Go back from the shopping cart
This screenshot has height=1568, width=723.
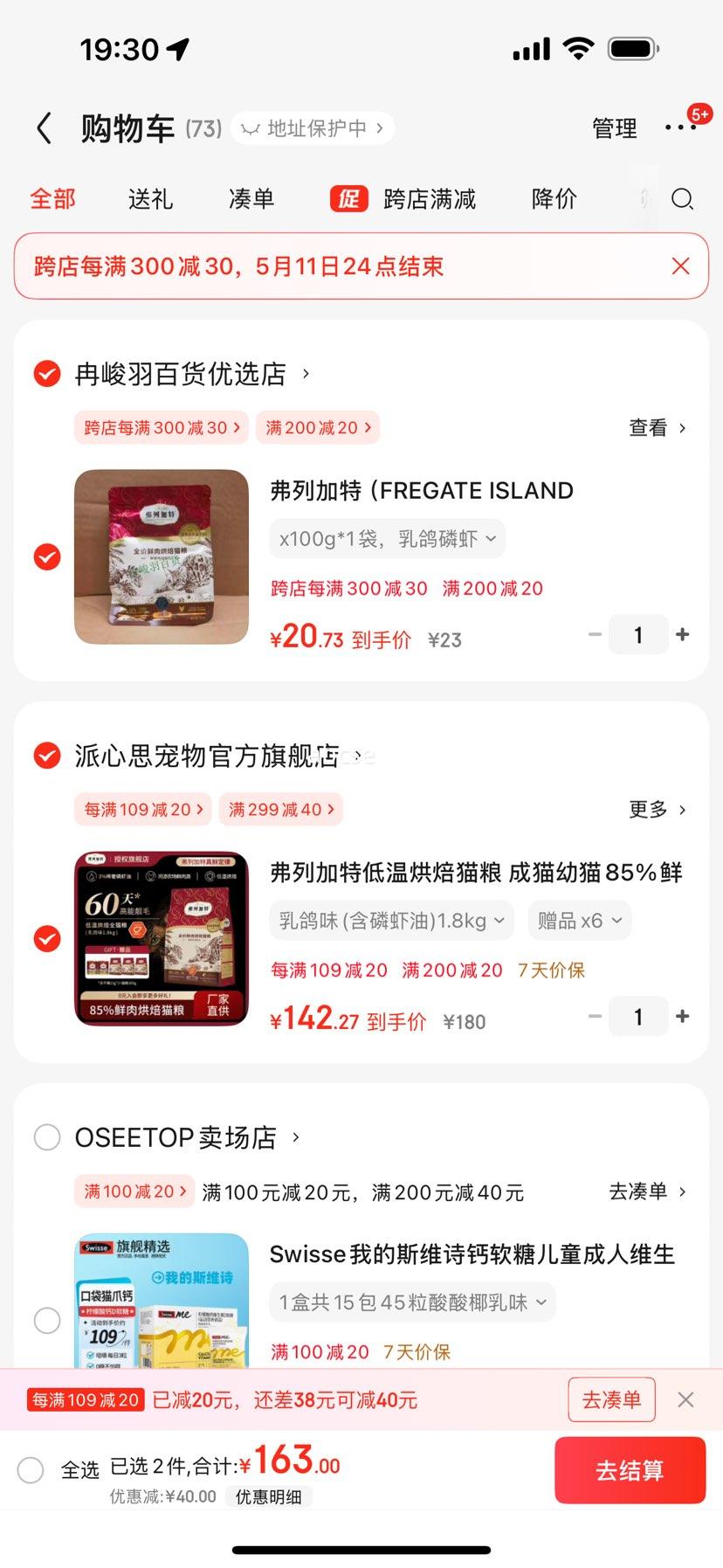point(44,128)
